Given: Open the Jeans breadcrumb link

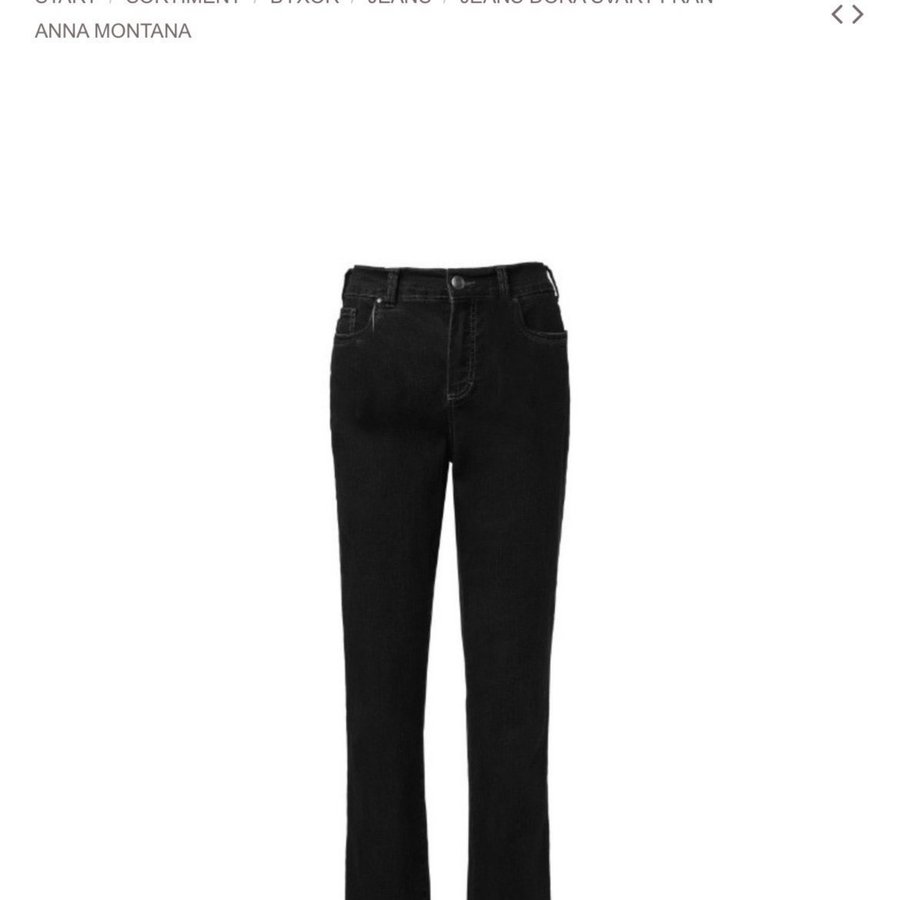Looking at the screenshot, I should (399, 3).
